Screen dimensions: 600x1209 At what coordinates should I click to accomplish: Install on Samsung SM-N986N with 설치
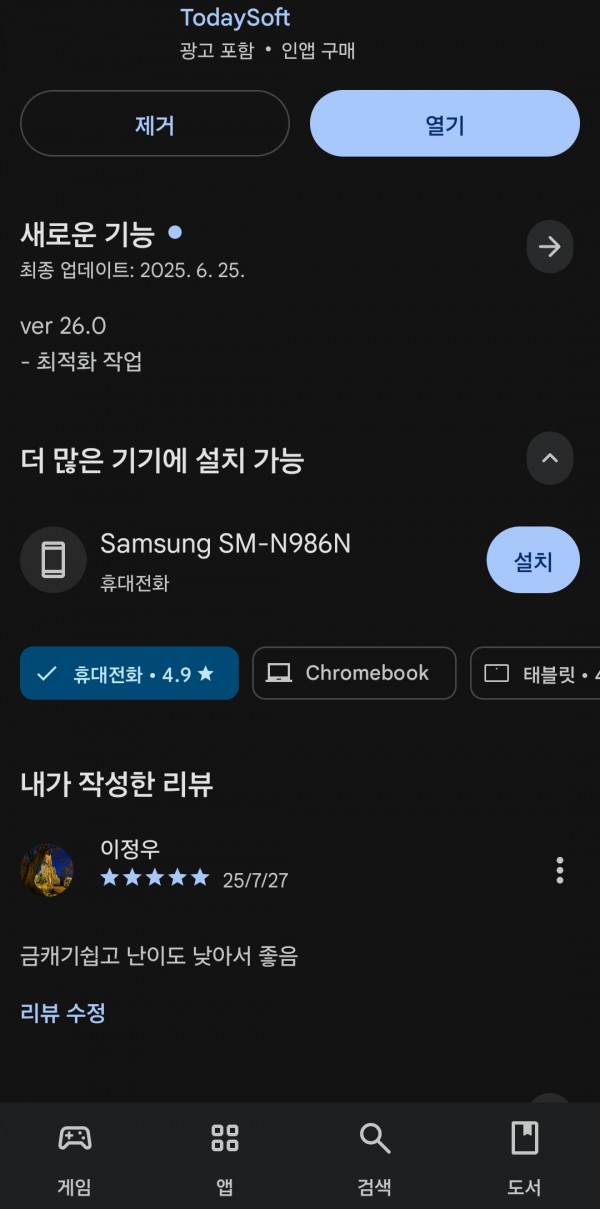533,560
